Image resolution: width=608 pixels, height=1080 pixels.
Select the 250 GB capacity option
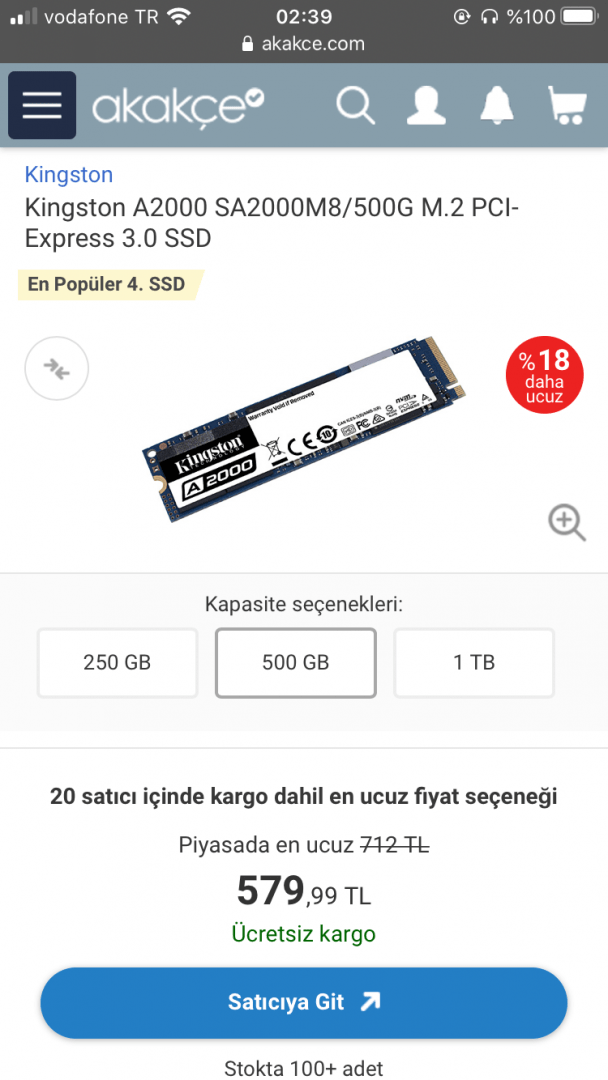(117, 662)
